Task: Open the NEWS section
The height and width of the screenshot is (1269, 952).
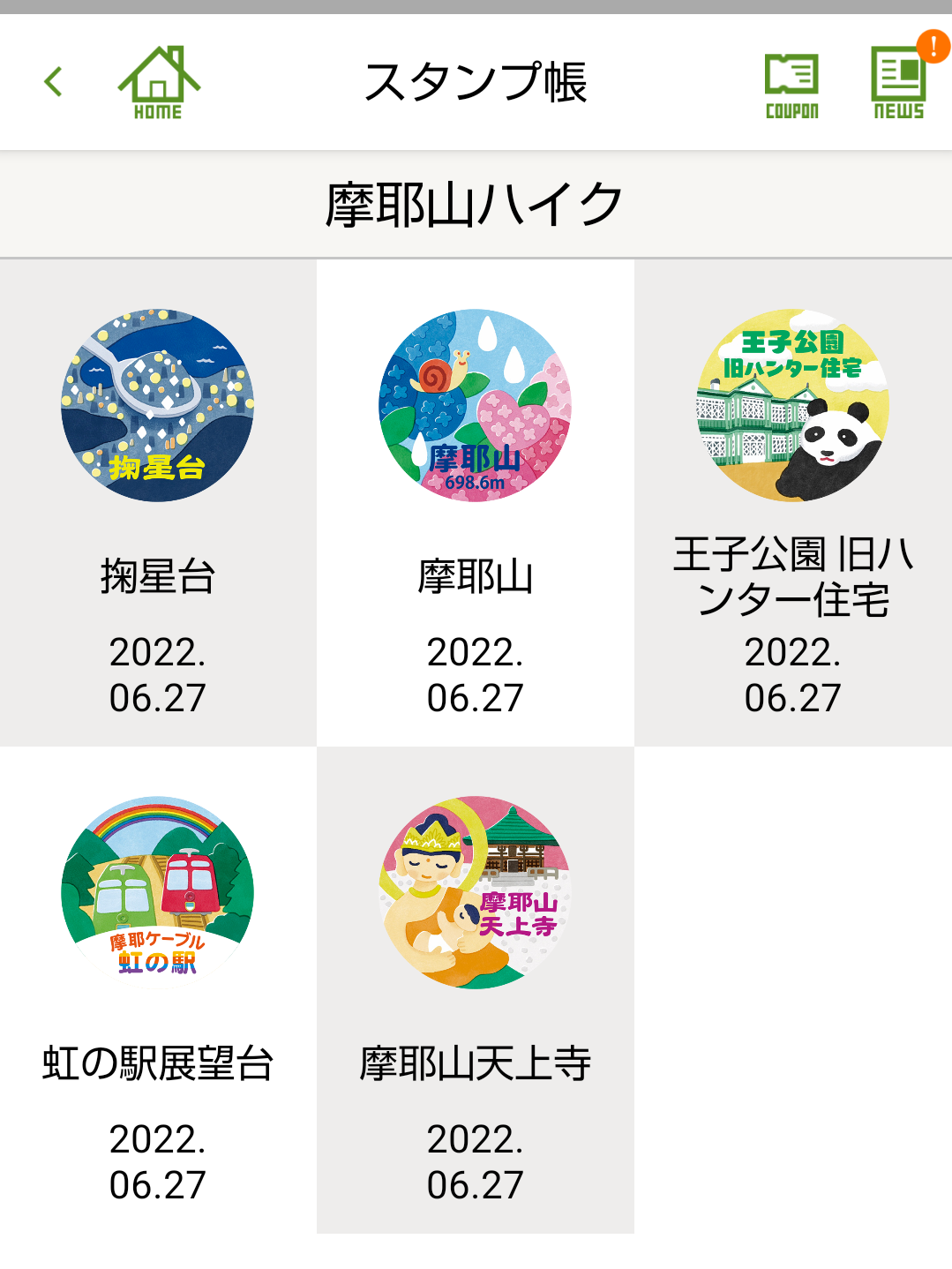Action: 898,83
